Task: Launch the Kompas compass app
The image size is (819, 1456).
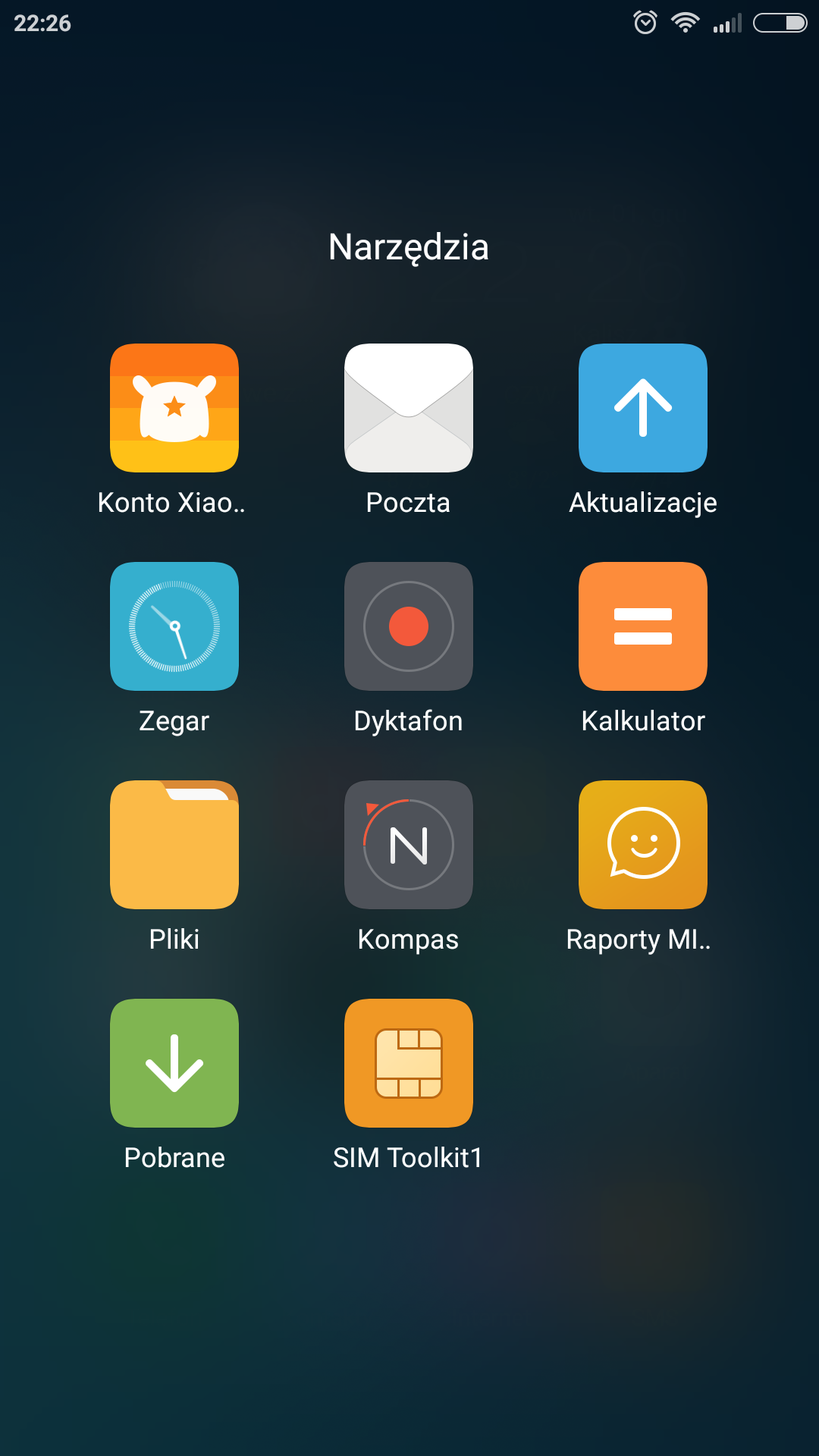Action: 409,845
